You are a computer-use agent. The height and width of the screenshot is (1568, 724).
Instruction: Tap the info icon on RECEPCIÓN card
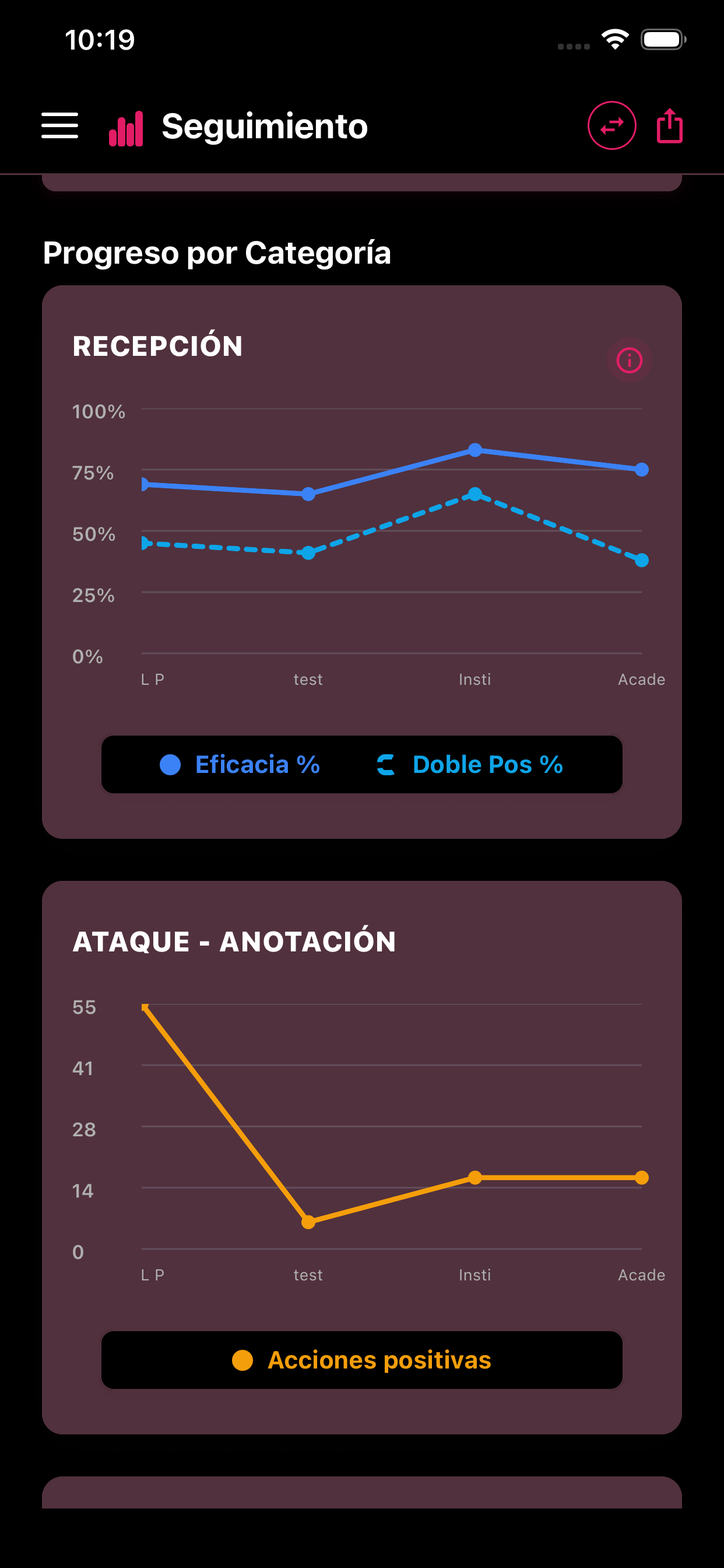[x=629, y=360]
